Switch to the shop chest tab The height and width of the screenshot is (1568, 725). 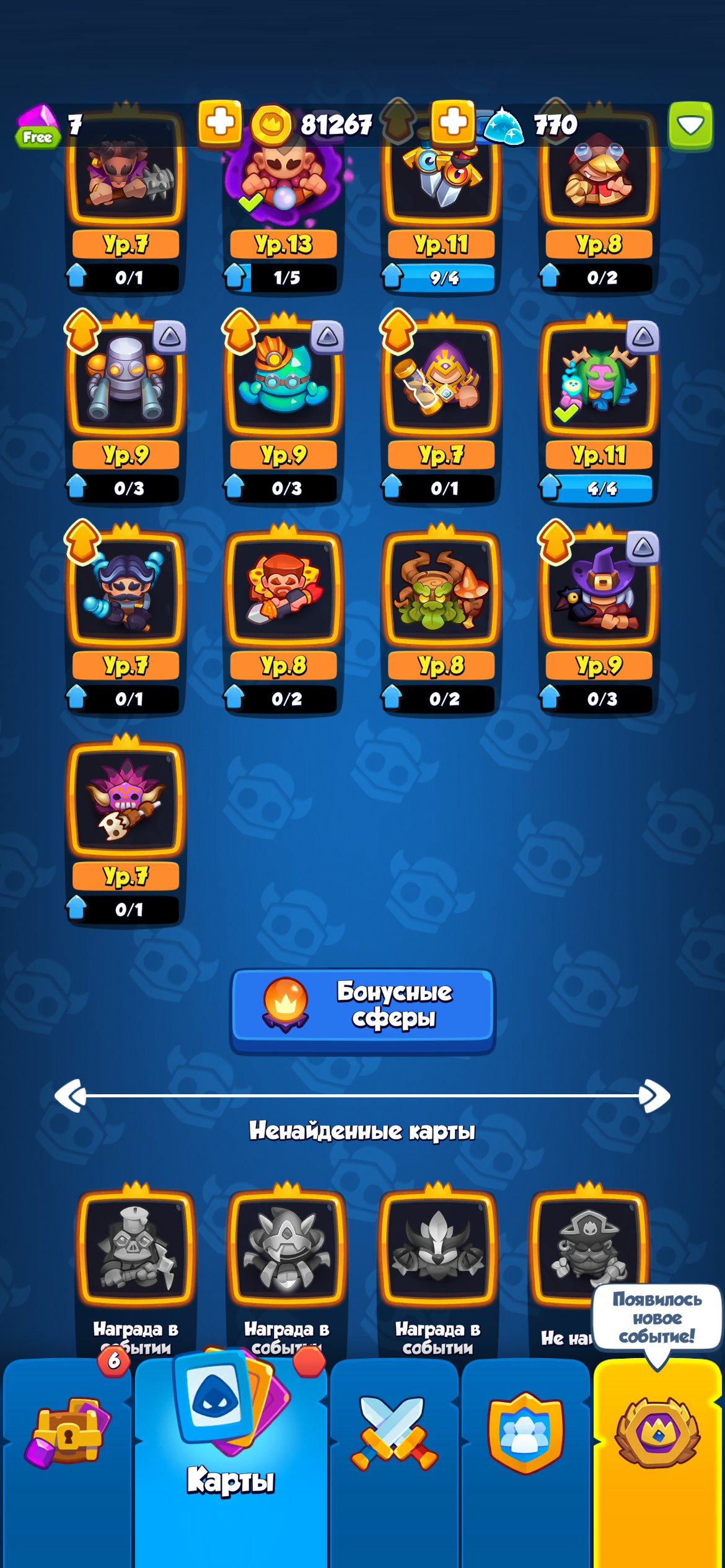point(67,1463)
